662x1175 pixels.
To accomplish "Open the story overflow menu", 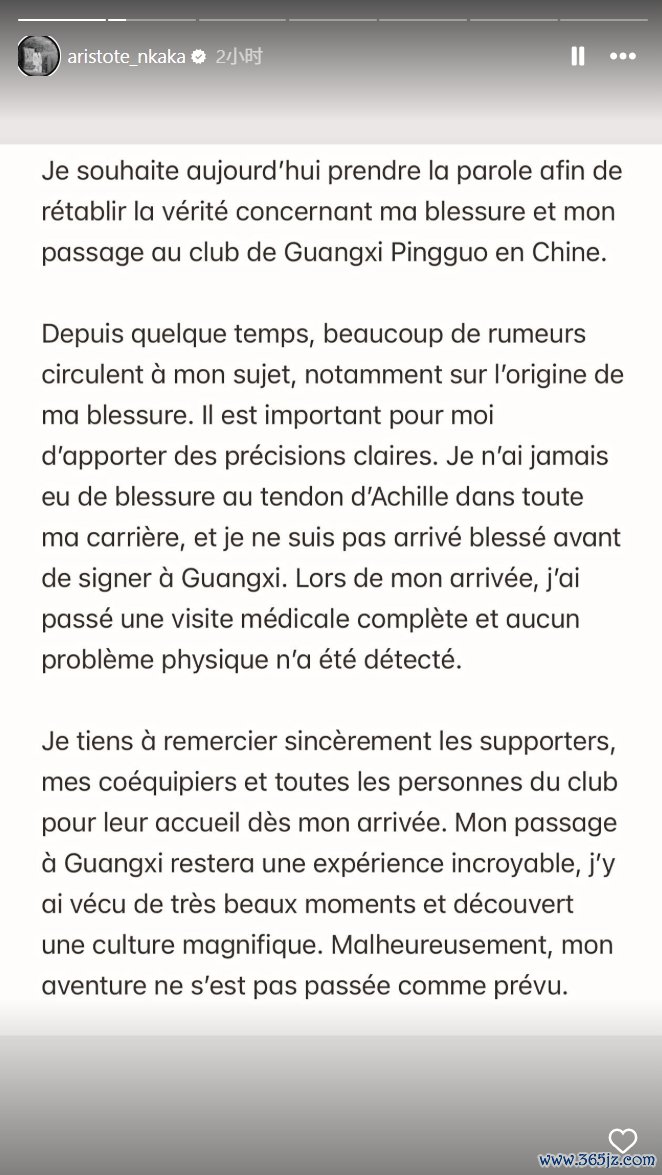I will (623, 57).
